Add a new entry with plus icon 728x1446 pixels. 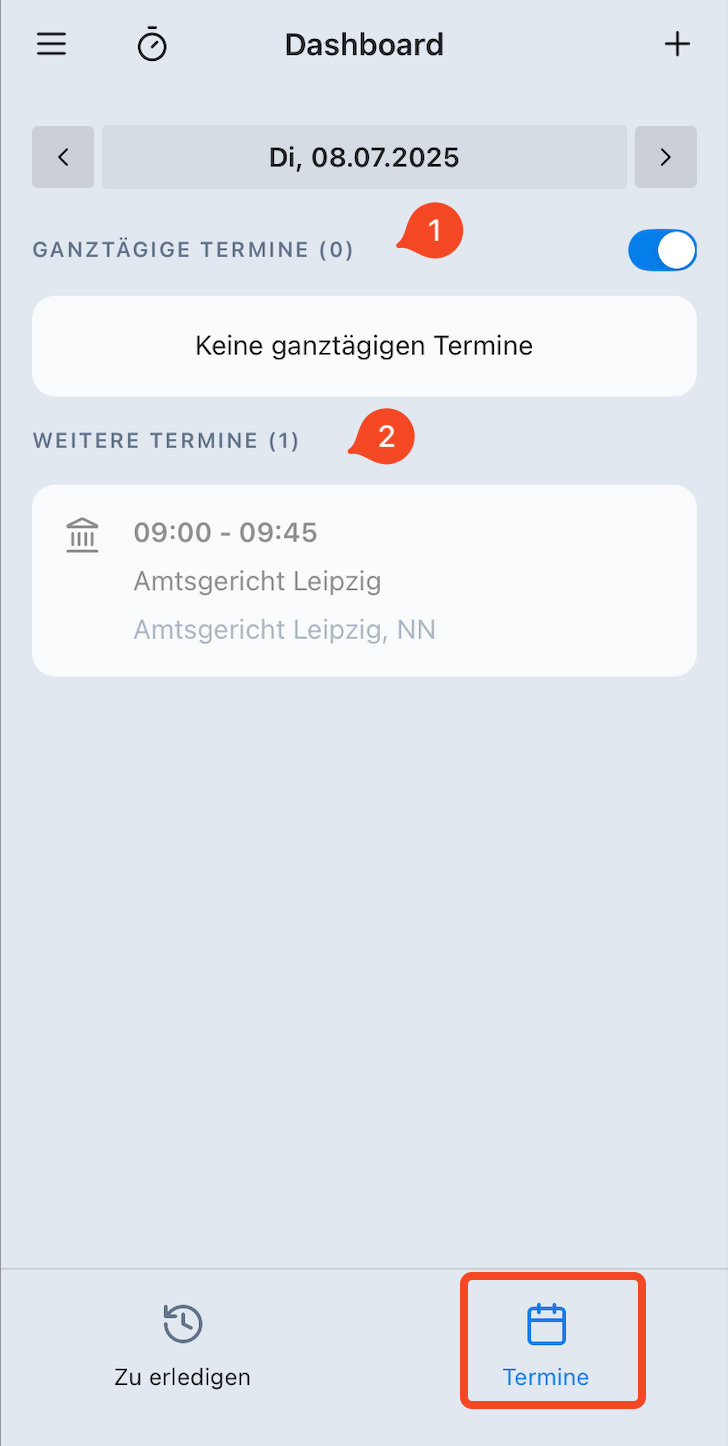[x=677, y=45]
